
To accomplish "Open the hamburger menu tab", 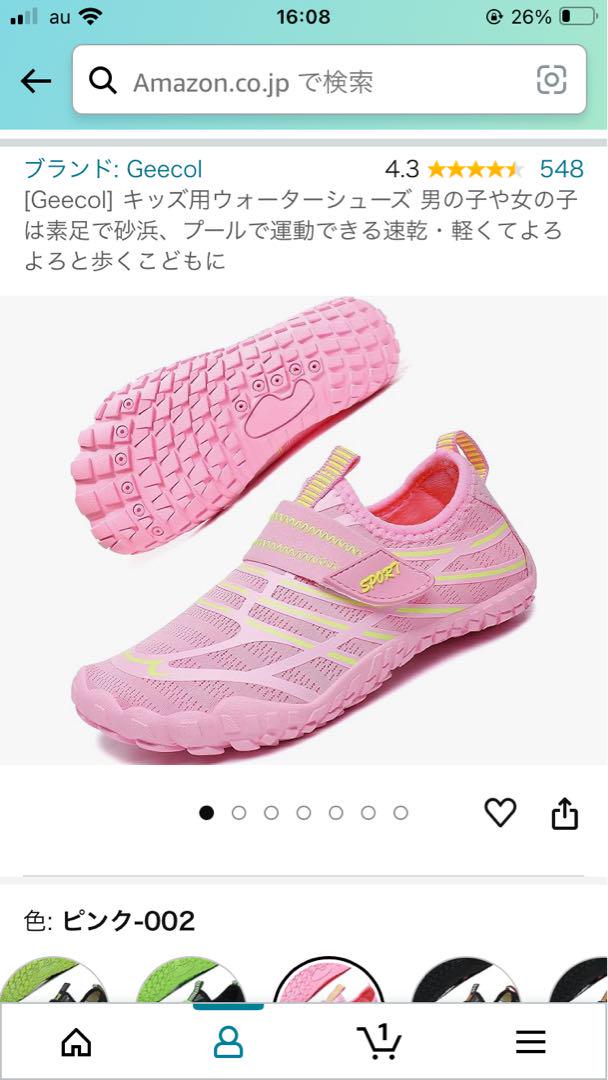I will (x=531, y=1042).
